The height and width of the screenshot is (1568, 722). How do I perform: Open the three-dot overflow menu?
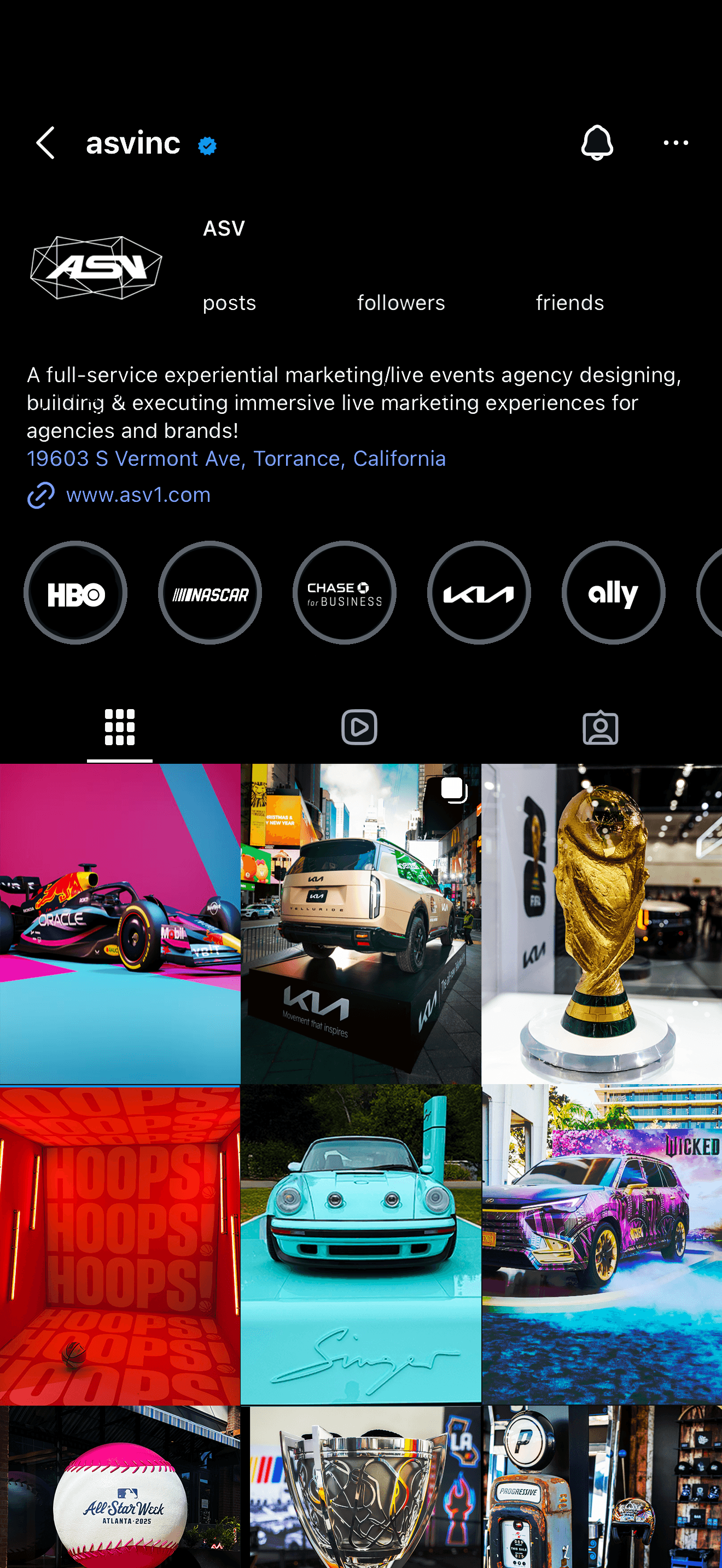(x=675, y=143)
